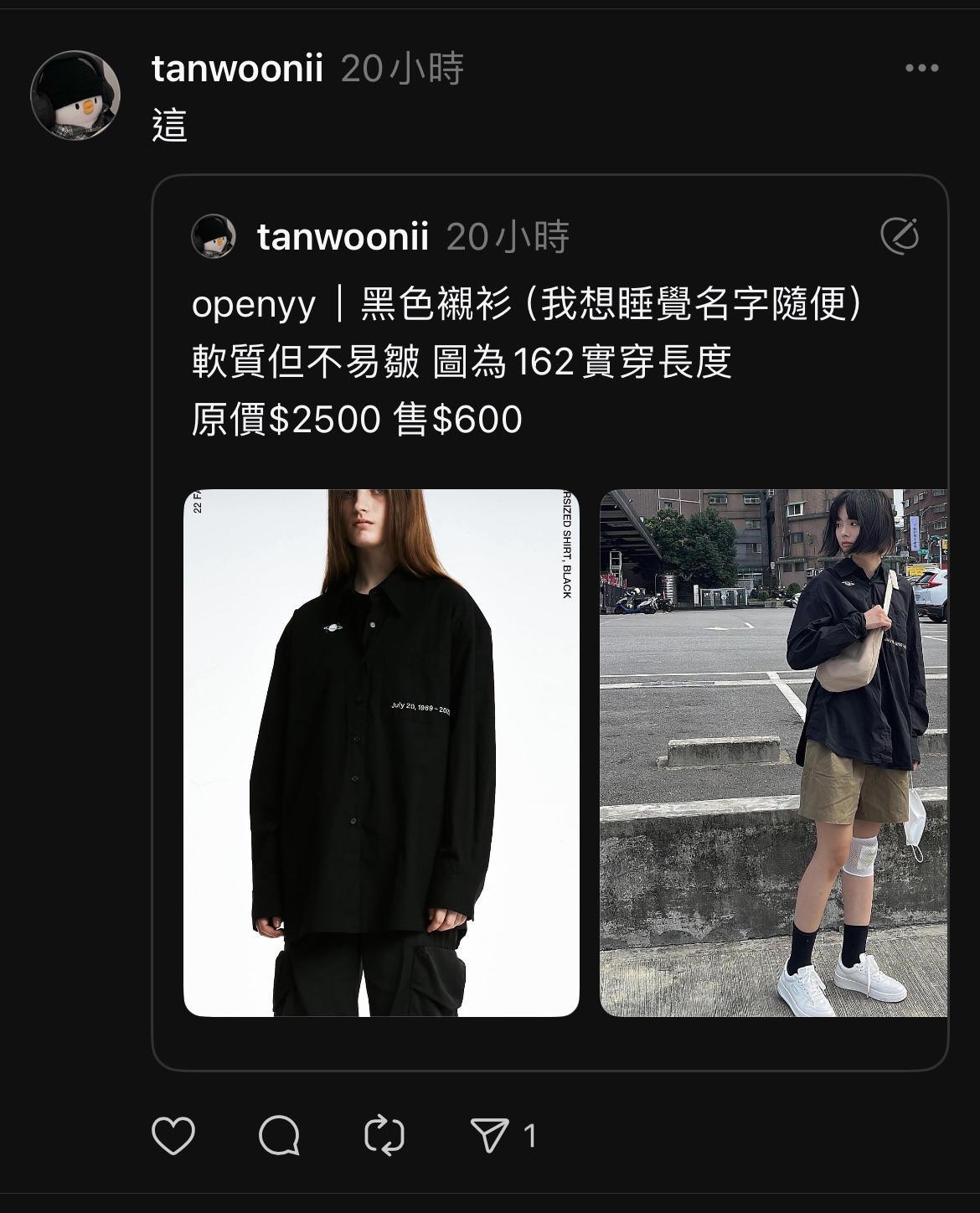Like this post with the heart icon
Screen dimensions: 980x1213
[173, 1136]
